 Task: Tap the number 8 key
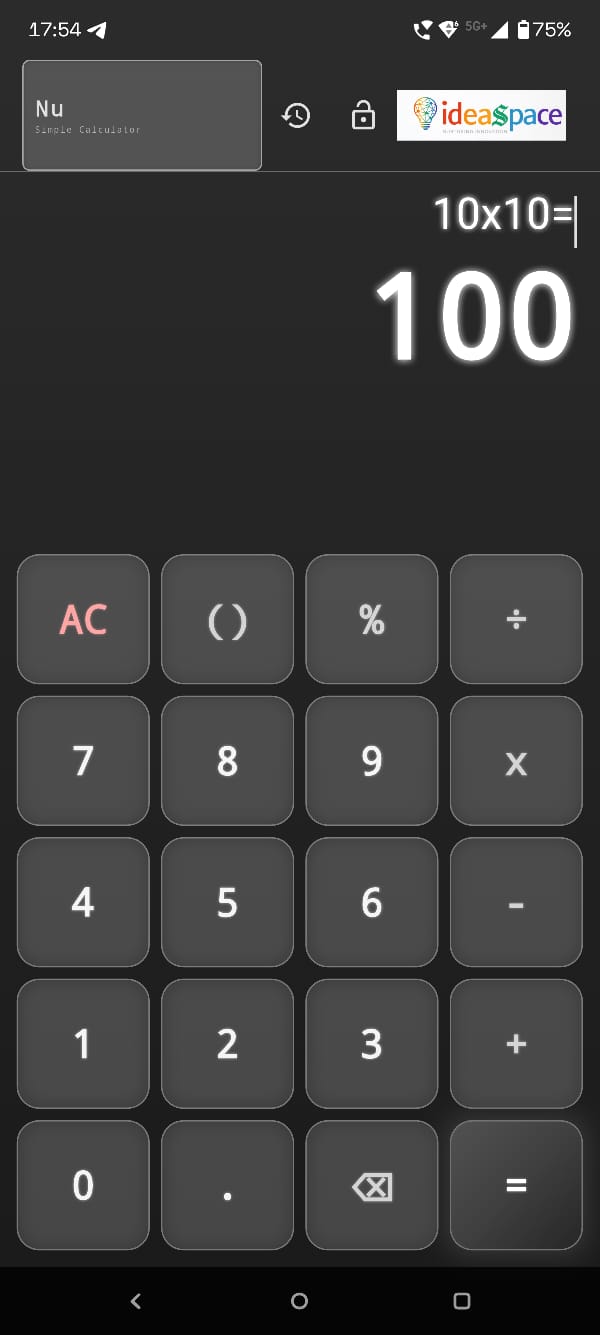227,762
